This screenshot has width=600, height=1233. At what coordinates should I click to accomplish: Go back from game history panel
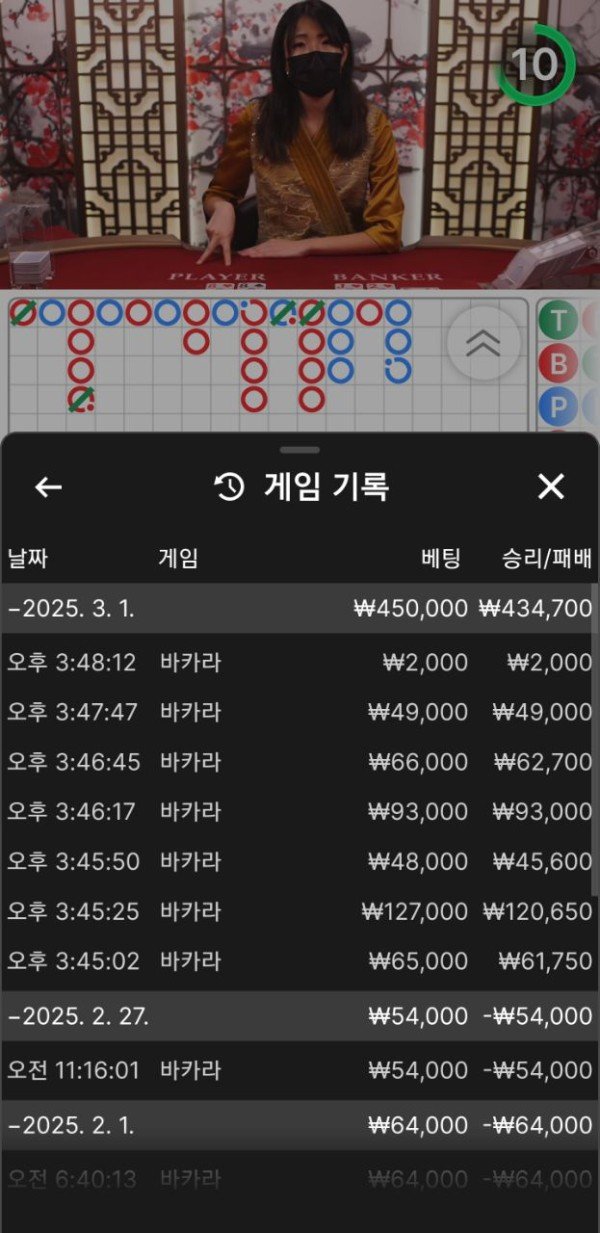(48, 487)
